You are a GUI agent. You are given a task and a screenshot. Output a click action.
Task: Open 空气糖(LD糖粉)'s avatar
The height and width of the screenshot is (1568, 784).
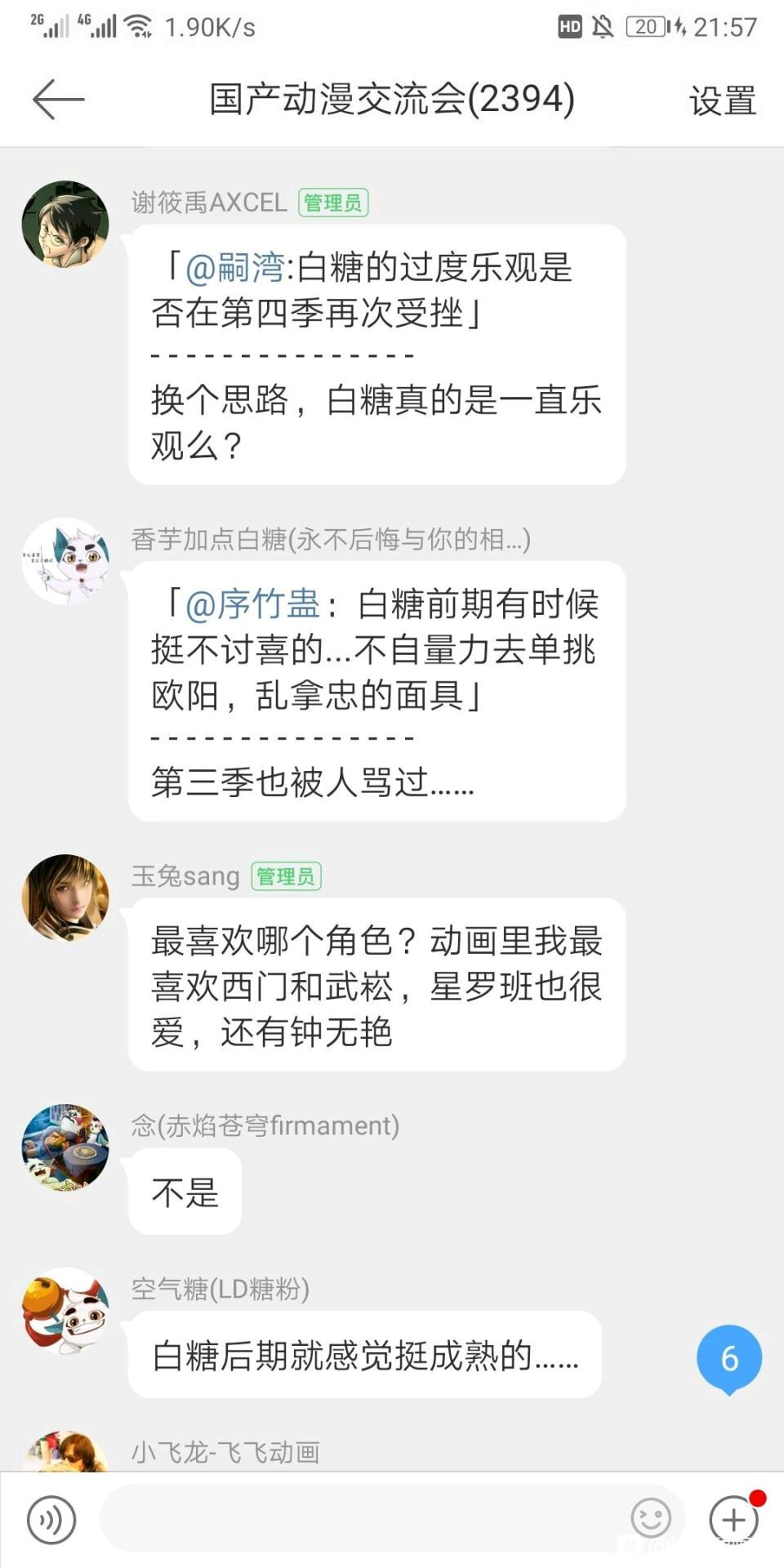click(x=65, y=1311)
